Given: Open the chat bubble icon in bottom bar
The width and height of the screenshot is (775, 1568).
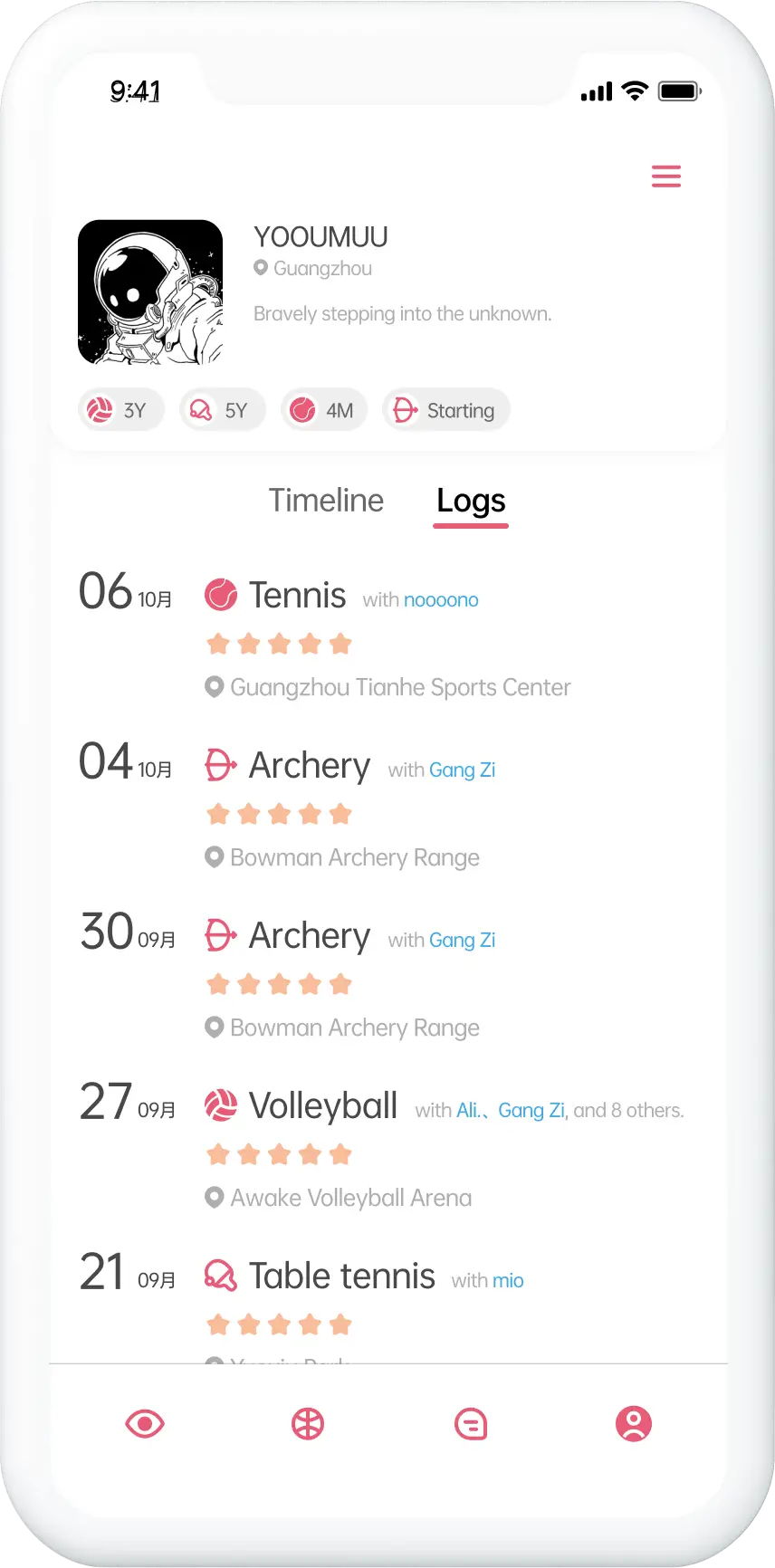Looking at the screenshot, I should pyautogui.click(x=471, y=1424).
